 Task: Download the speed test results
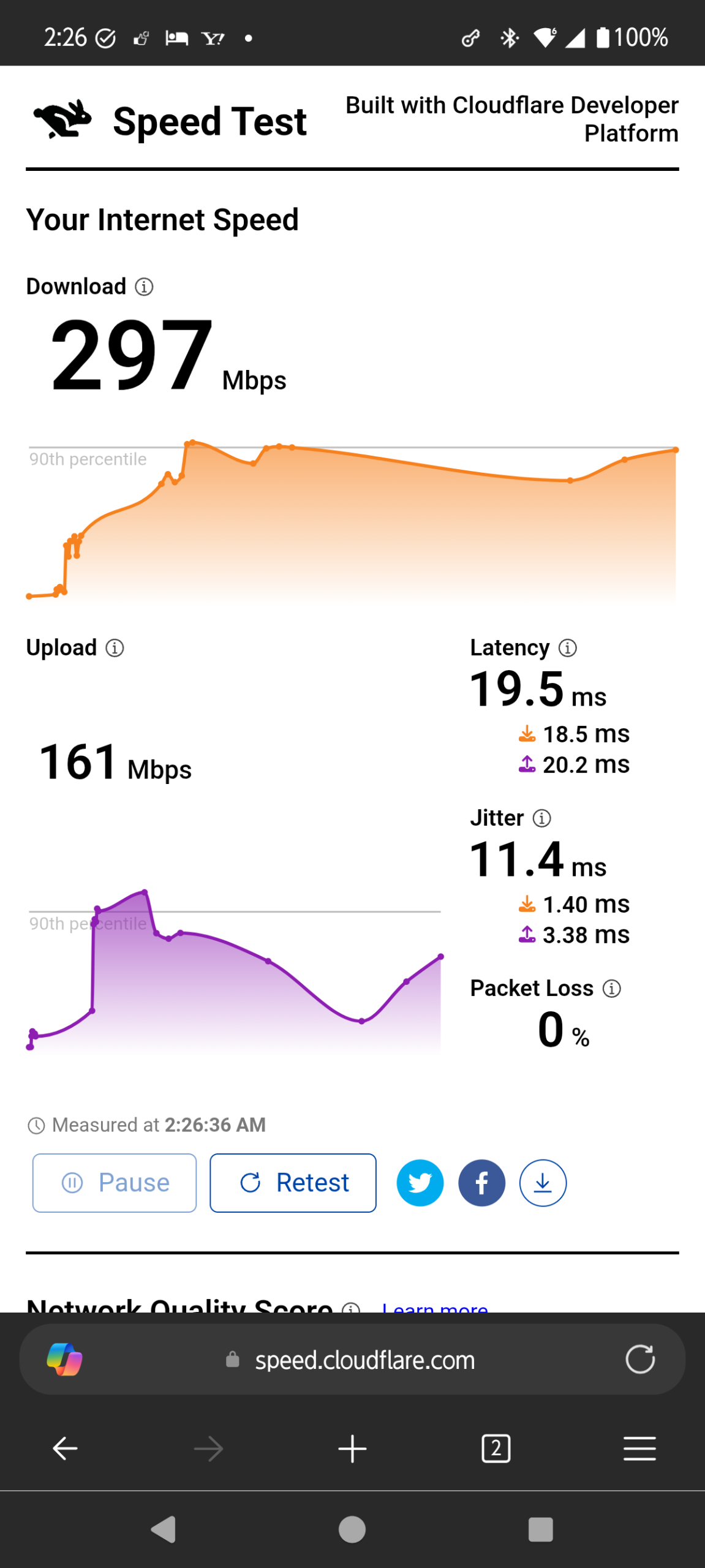click(x=543, y=1183)
